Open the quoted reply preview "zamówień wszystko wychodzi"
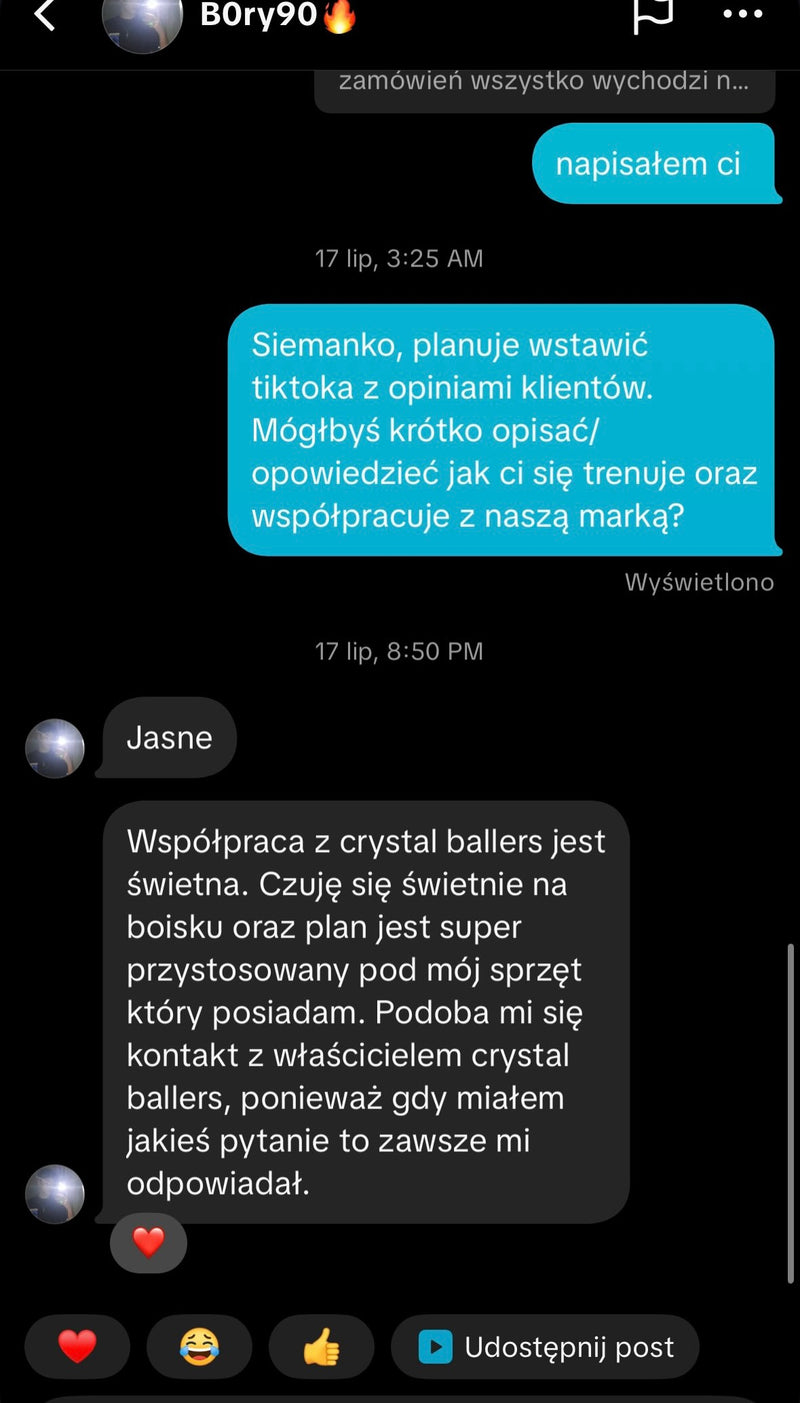This screenshot has height=1403, width=800. (x=544, y=84)
